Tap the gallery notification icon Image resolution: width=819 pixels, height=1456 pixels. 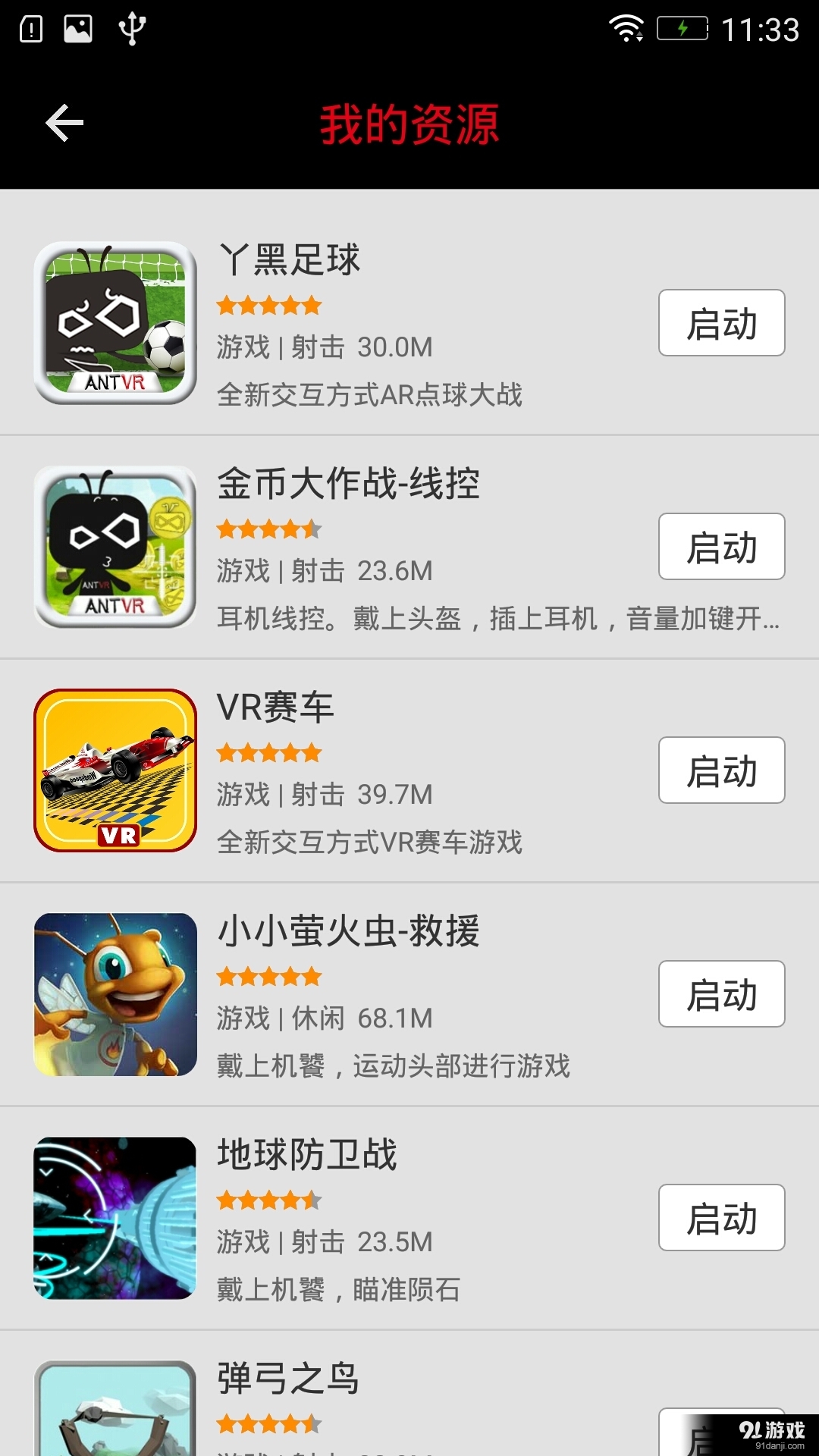click(78, 29)
